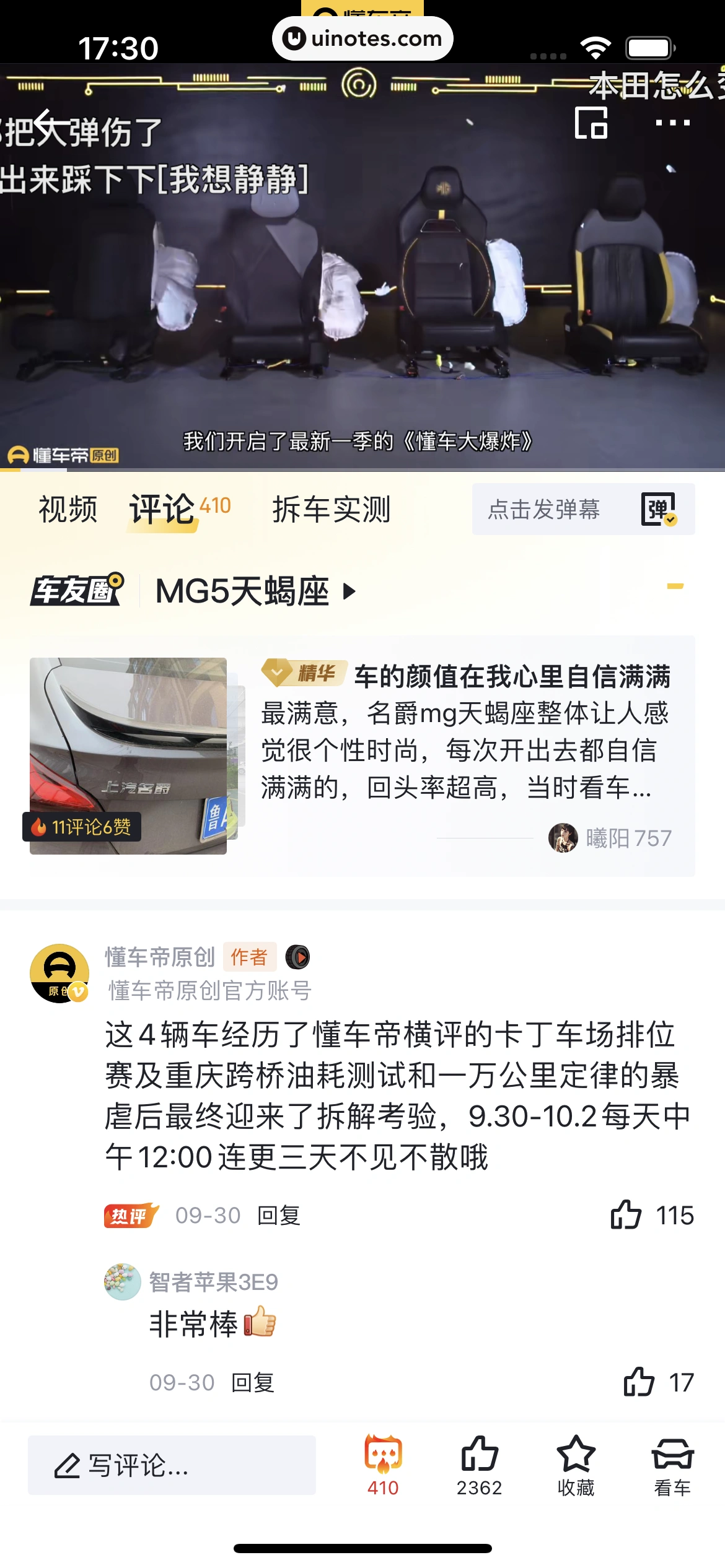Open the MG5天蝎座 car circle
This screenshot has width=725, height=1568.
point(255,591)
